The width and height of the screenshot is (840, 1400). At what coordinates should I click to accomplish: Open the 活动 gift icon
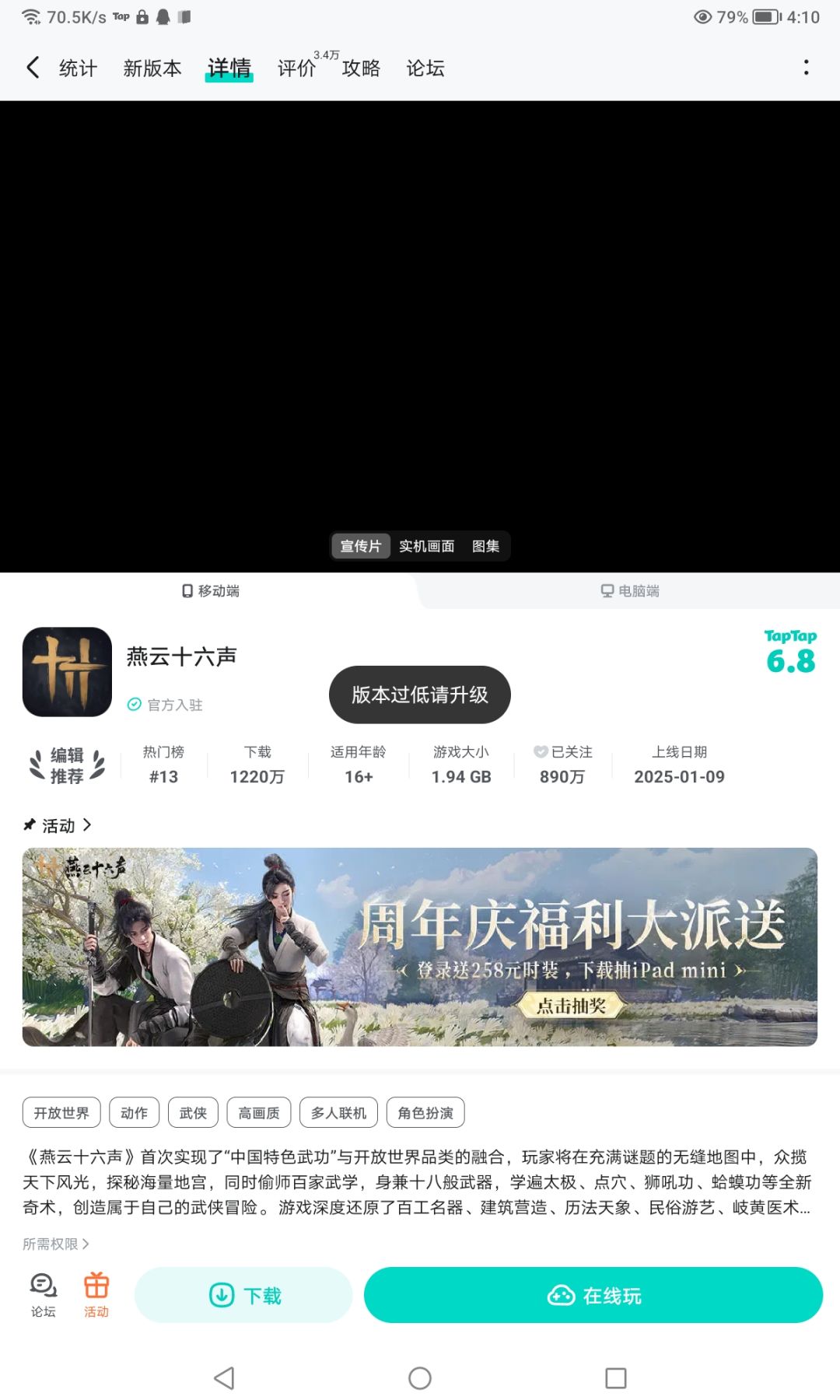point(96,1295)
